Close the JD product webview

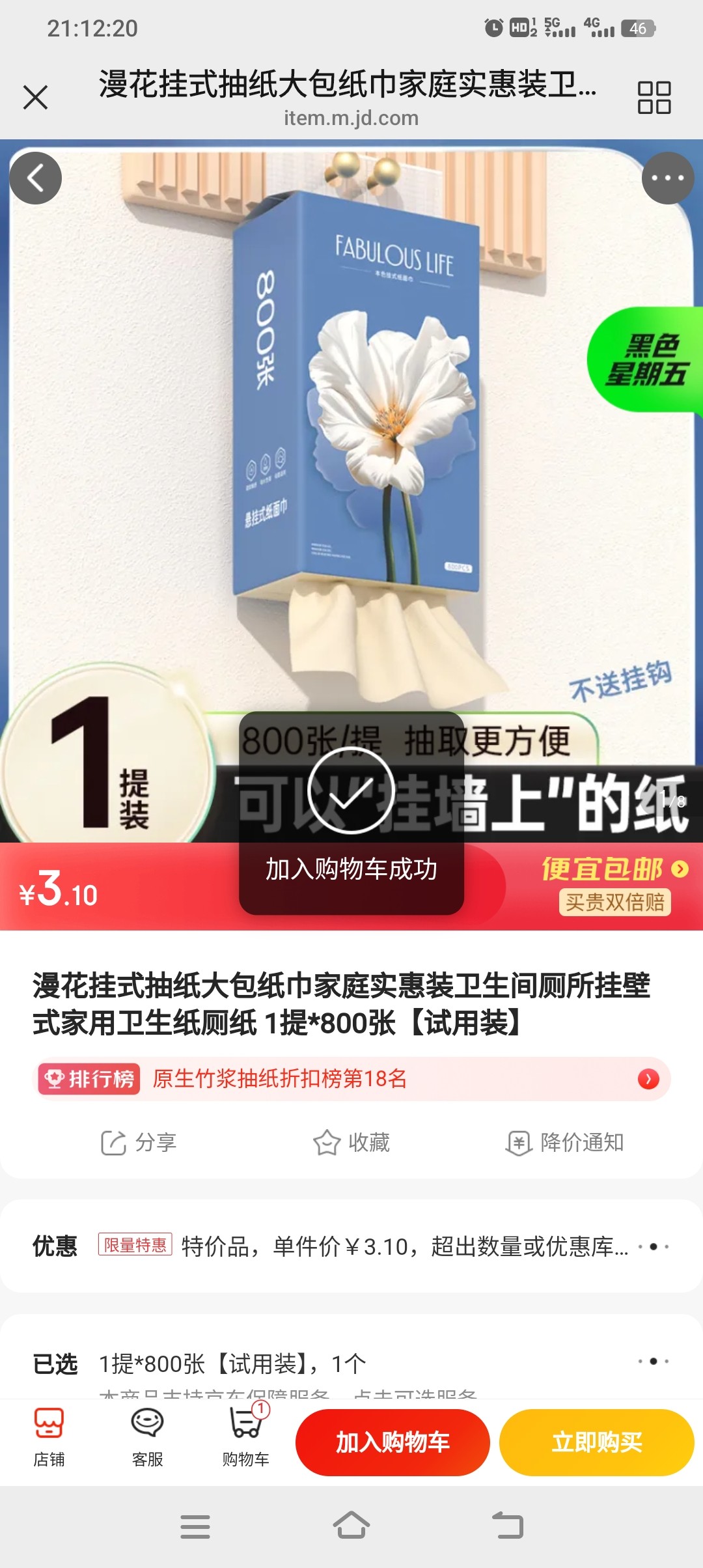pyautogui.click(x=35, y=98)
